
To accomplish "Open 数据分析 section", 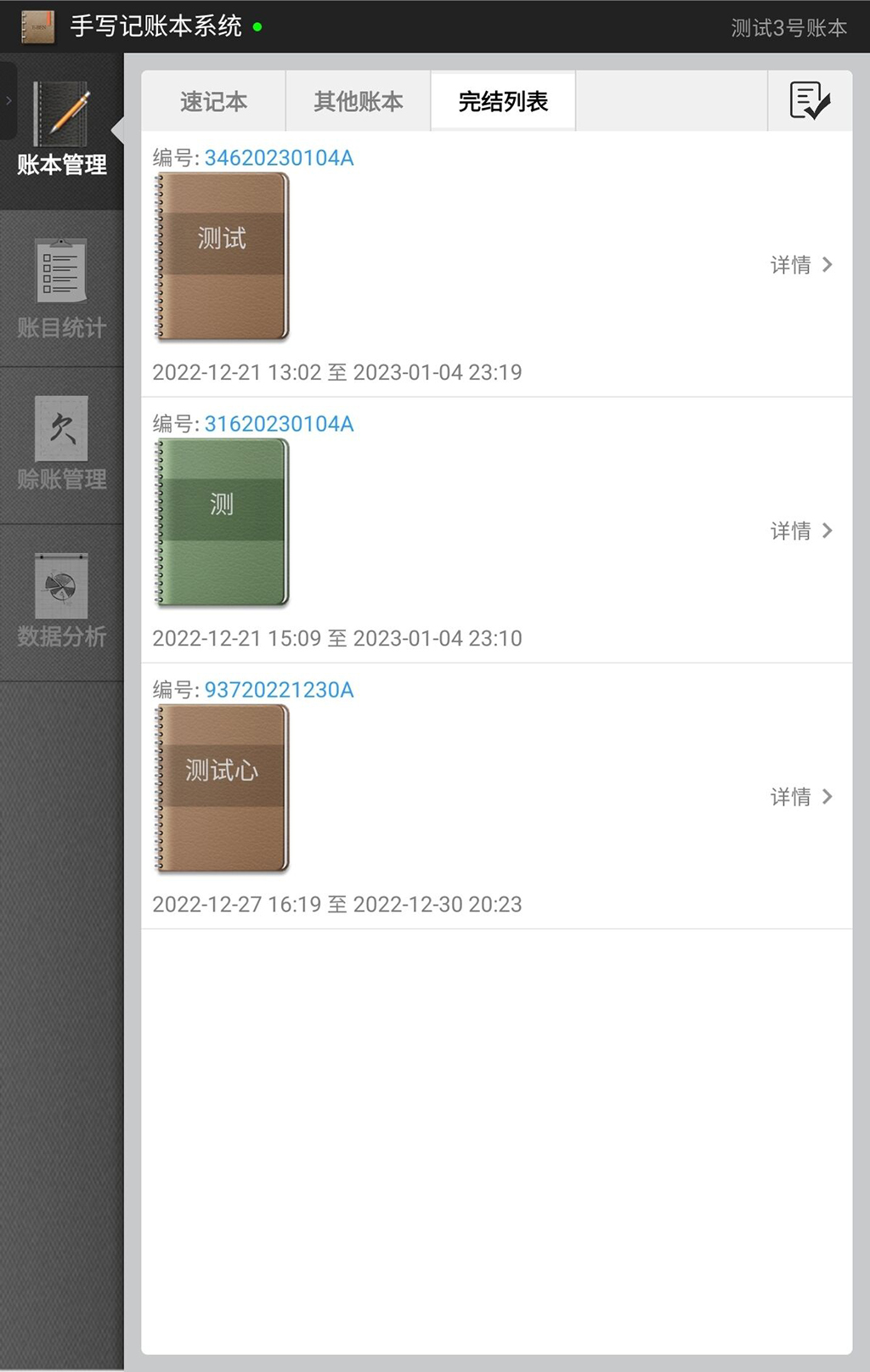I will [x=61, y=601].
